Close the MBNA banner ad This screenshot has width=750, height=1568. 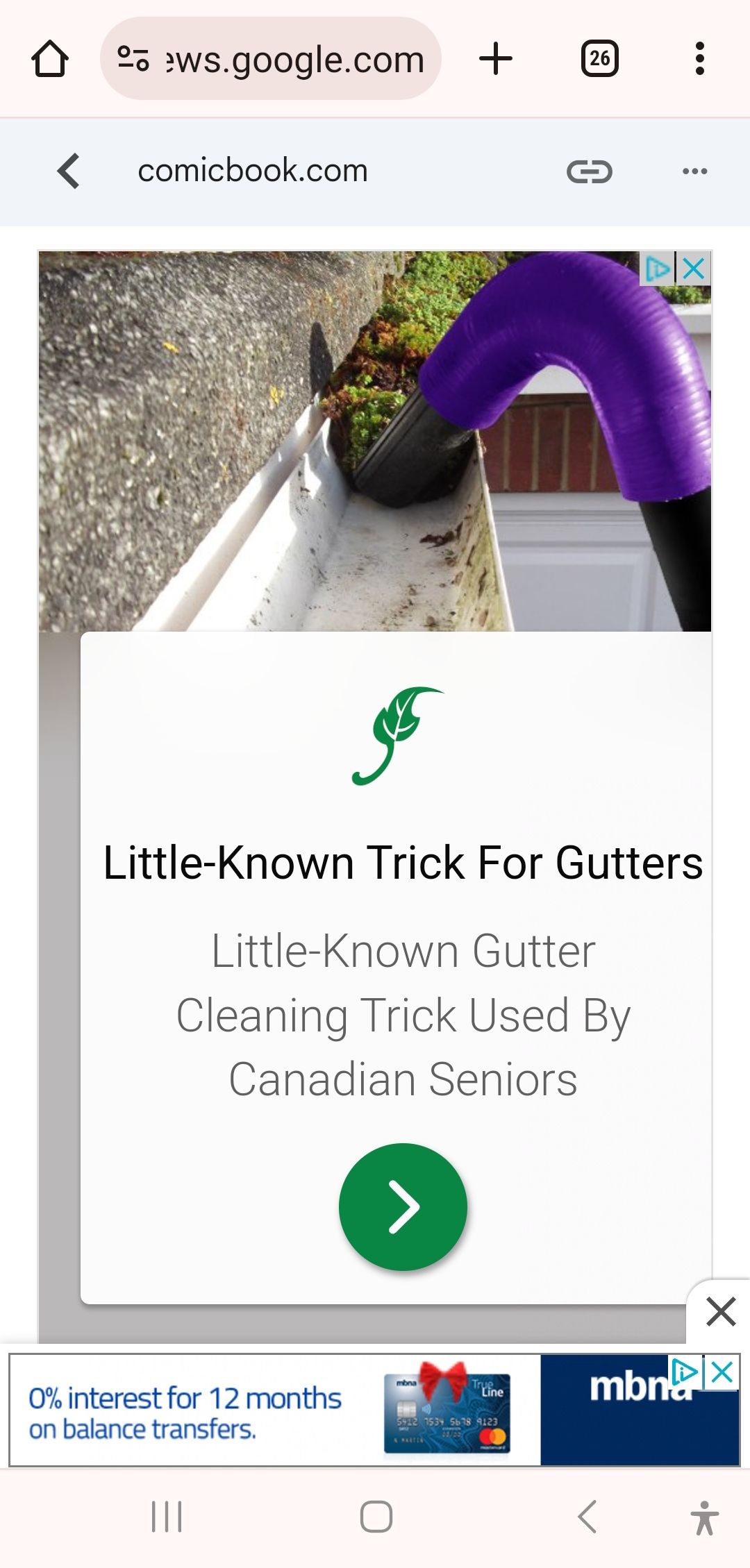point(723,1372)
